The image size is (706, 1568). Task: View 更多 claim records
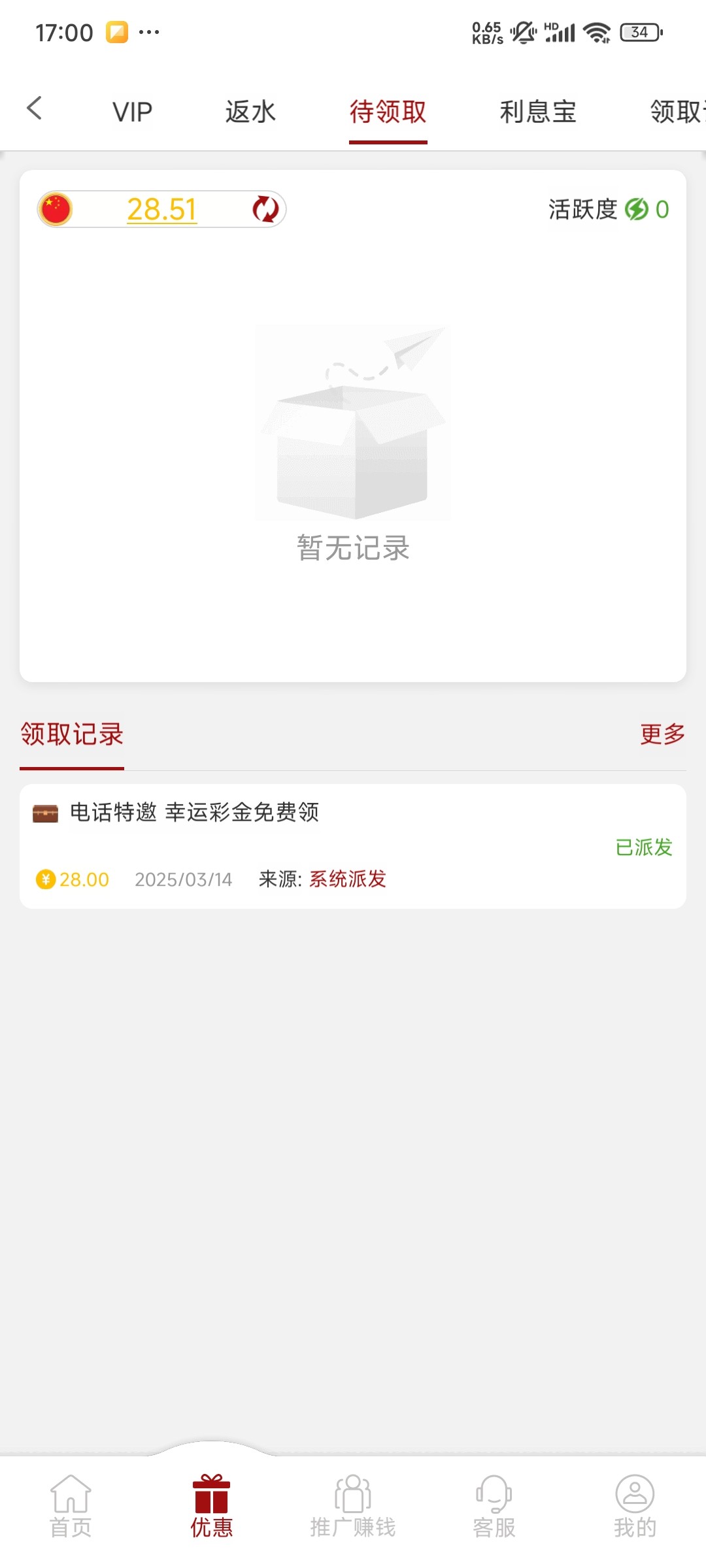(x=662, y=734)
